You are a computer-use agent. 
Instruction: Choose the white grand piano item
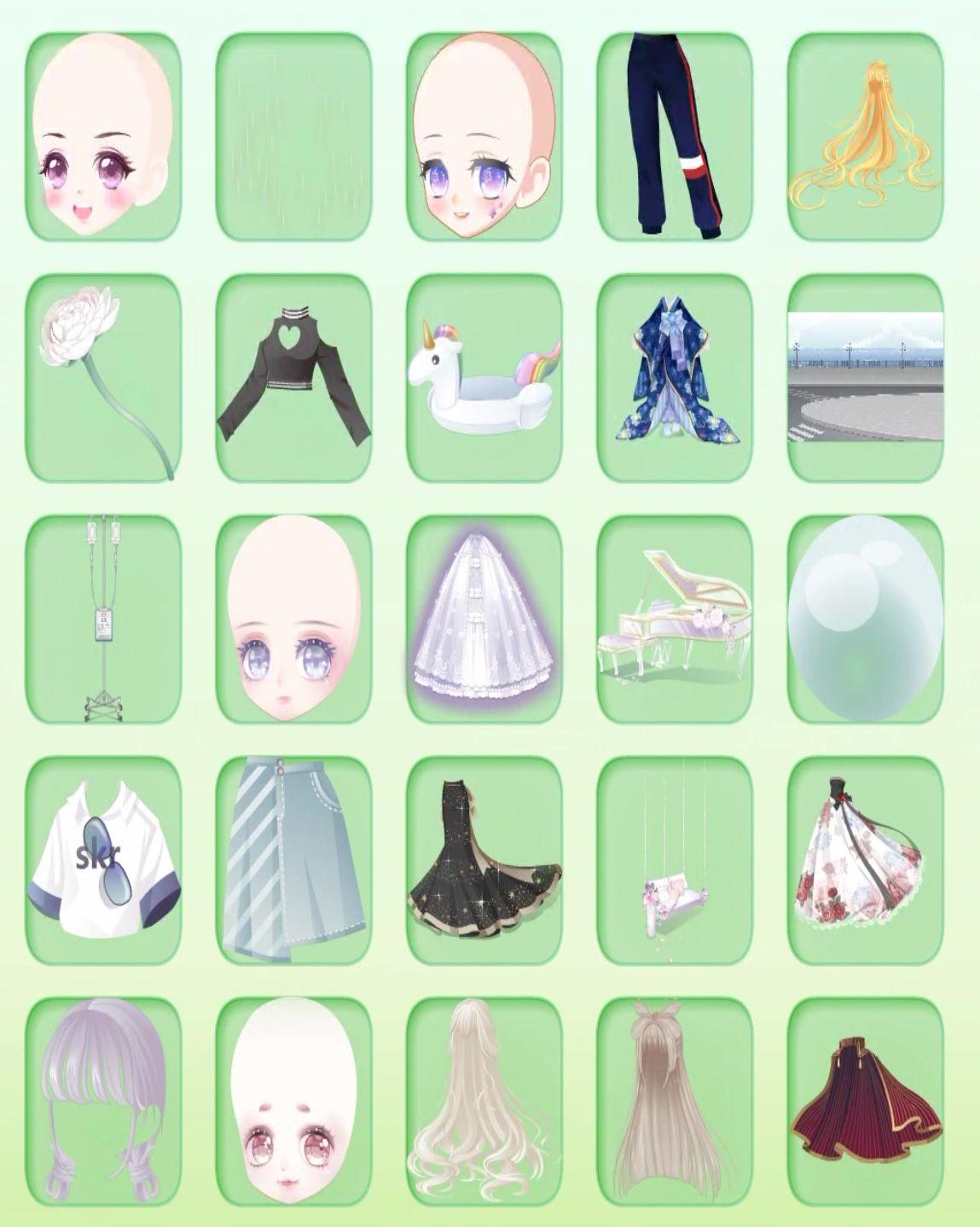(675, 619)
